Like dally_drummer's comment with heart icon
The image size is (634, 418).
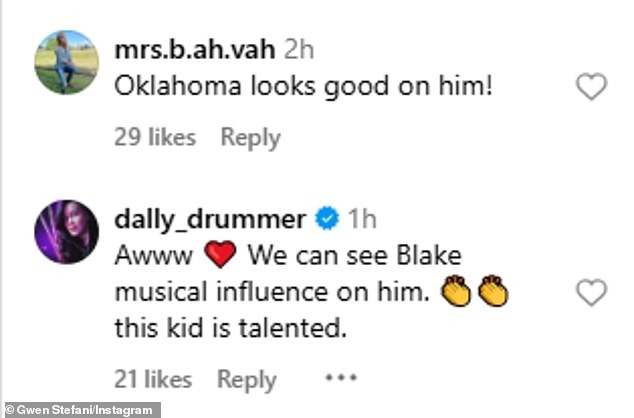point(592,293)
